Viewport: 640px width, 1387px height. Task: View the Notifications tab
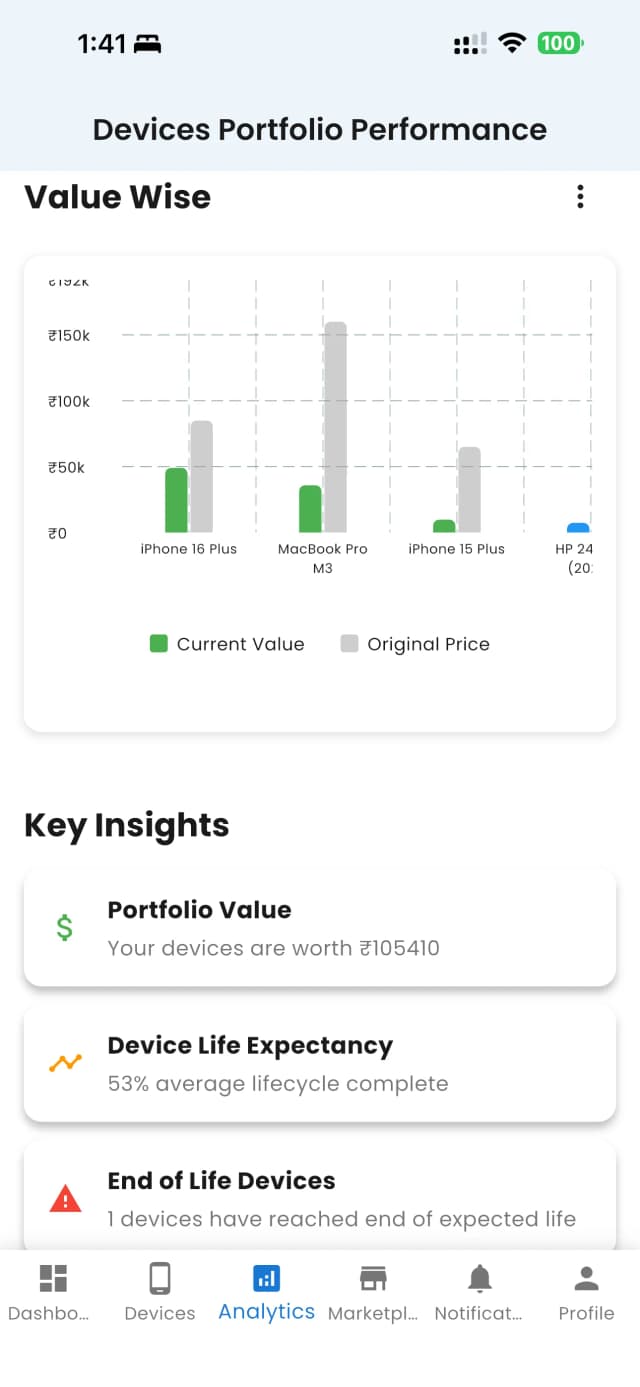(x=479, y=1292)
